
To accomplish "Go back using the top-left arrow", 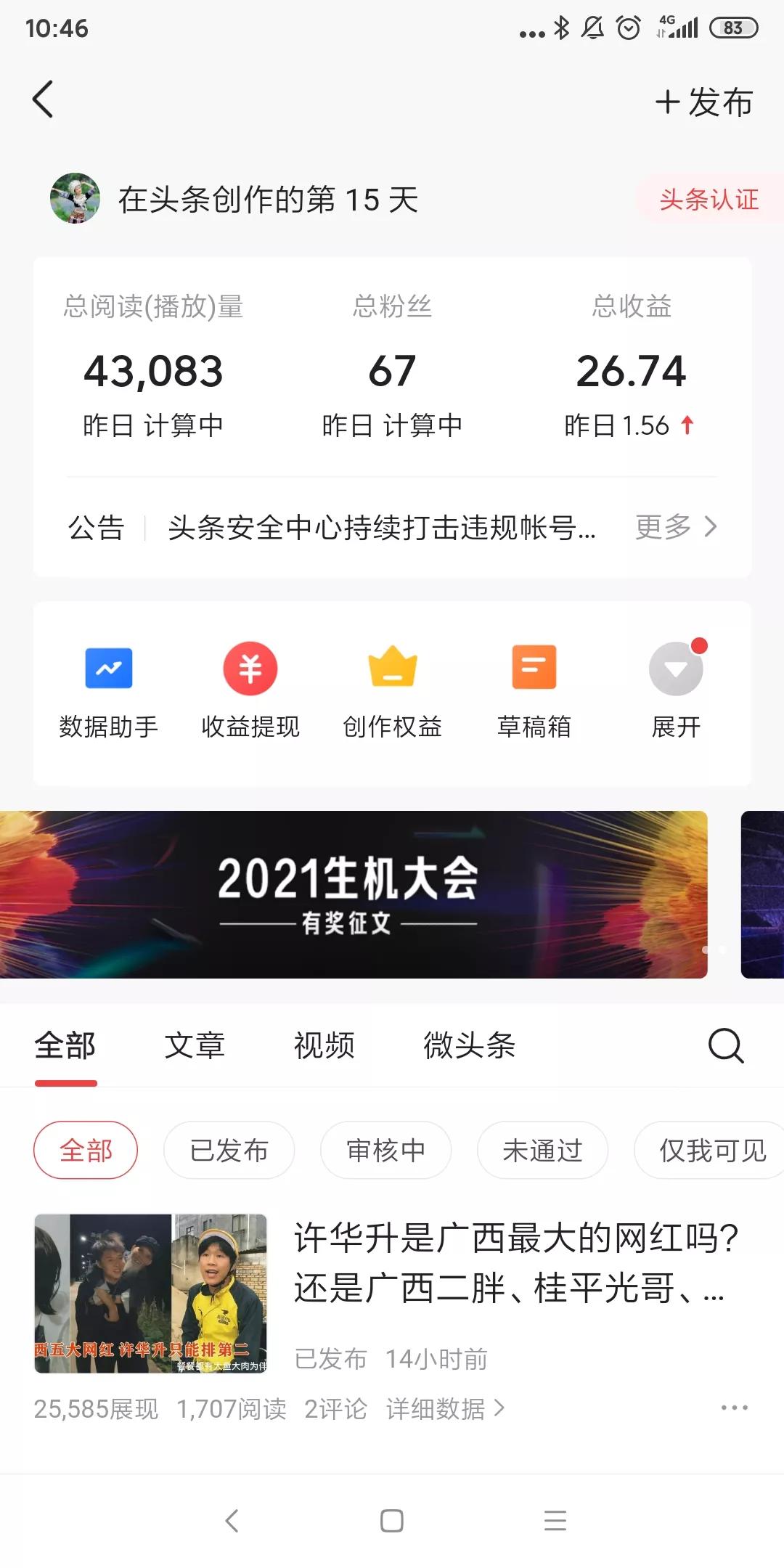I will (42, 100).
